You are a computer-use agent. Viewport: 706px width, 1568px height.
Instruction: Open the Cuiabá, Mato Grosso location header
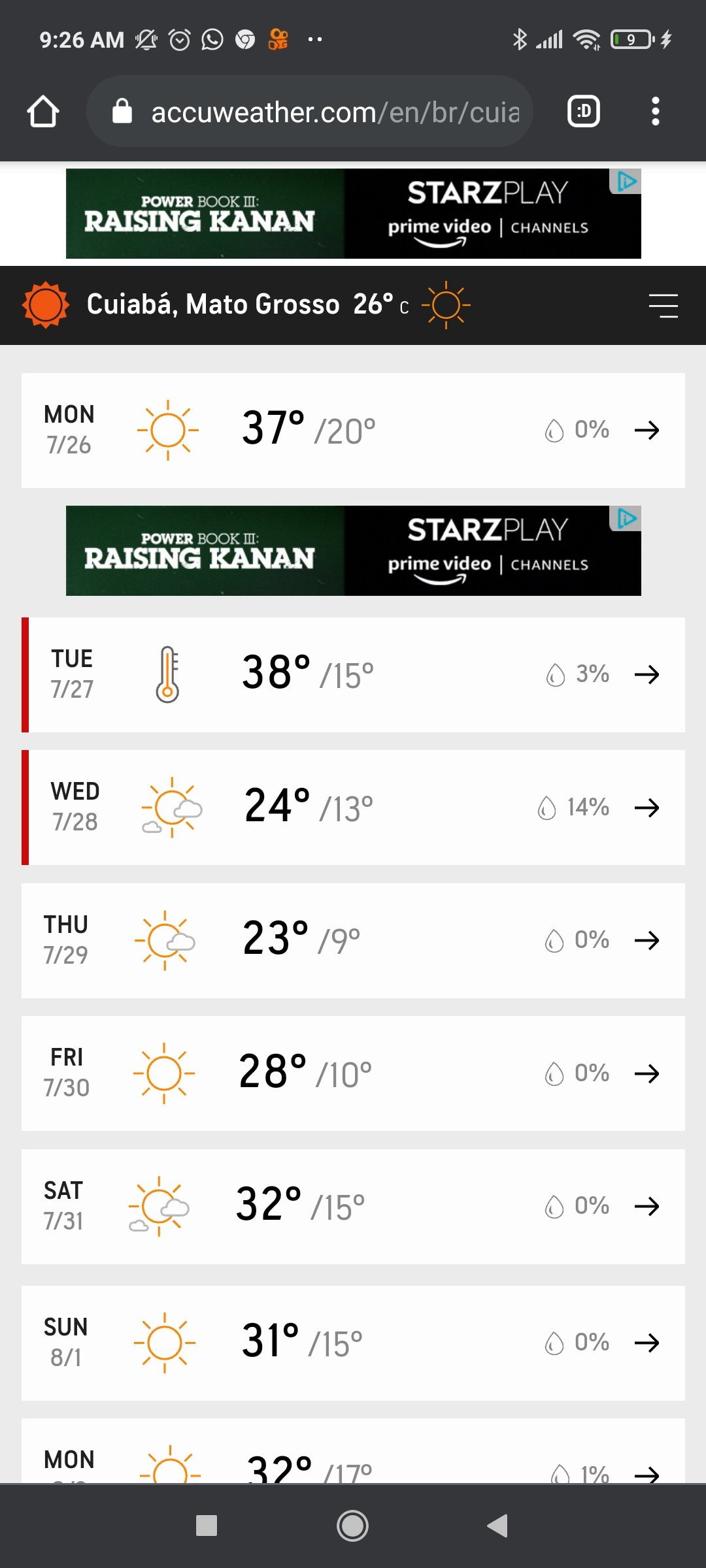coord(248,304)
